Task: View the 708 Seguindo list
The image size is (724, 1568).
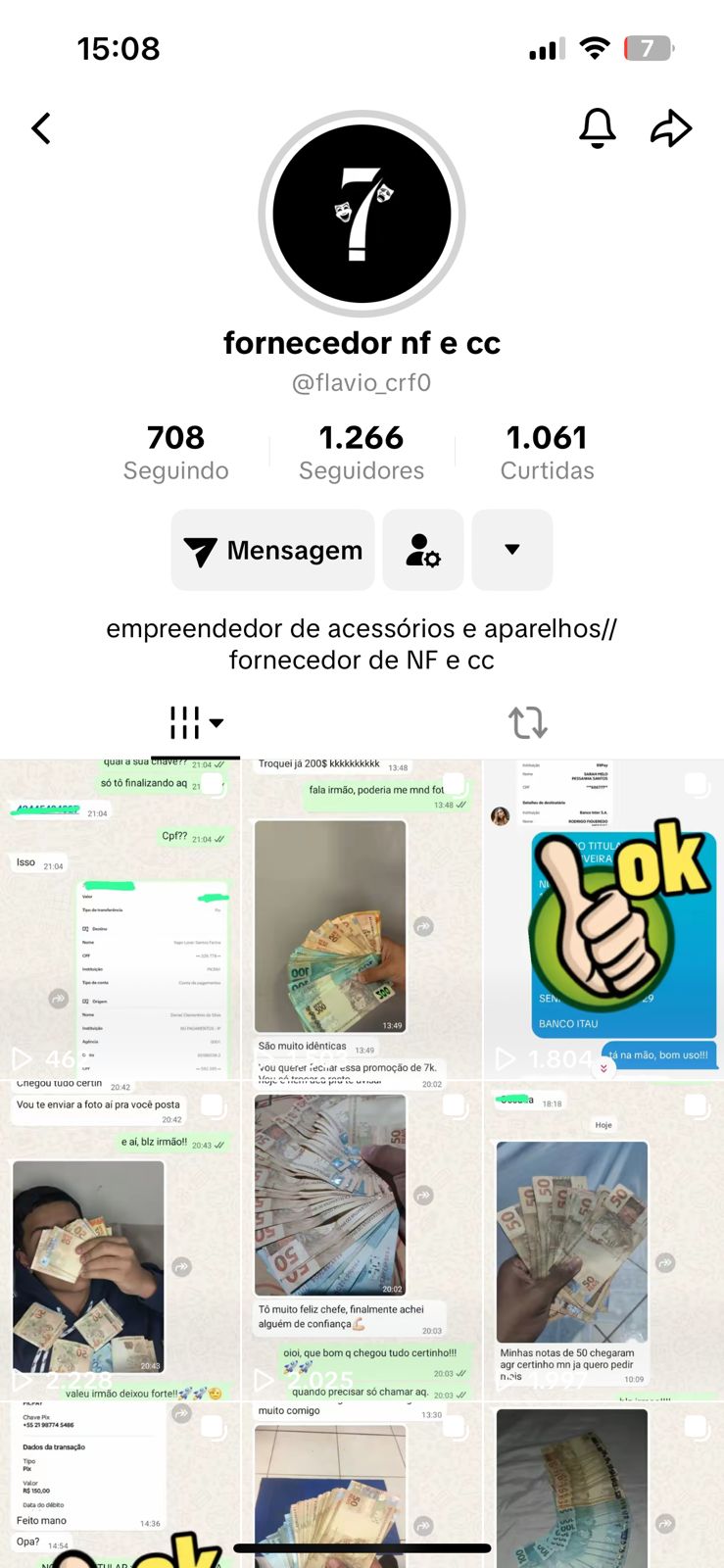Action: tap(176, 452)
